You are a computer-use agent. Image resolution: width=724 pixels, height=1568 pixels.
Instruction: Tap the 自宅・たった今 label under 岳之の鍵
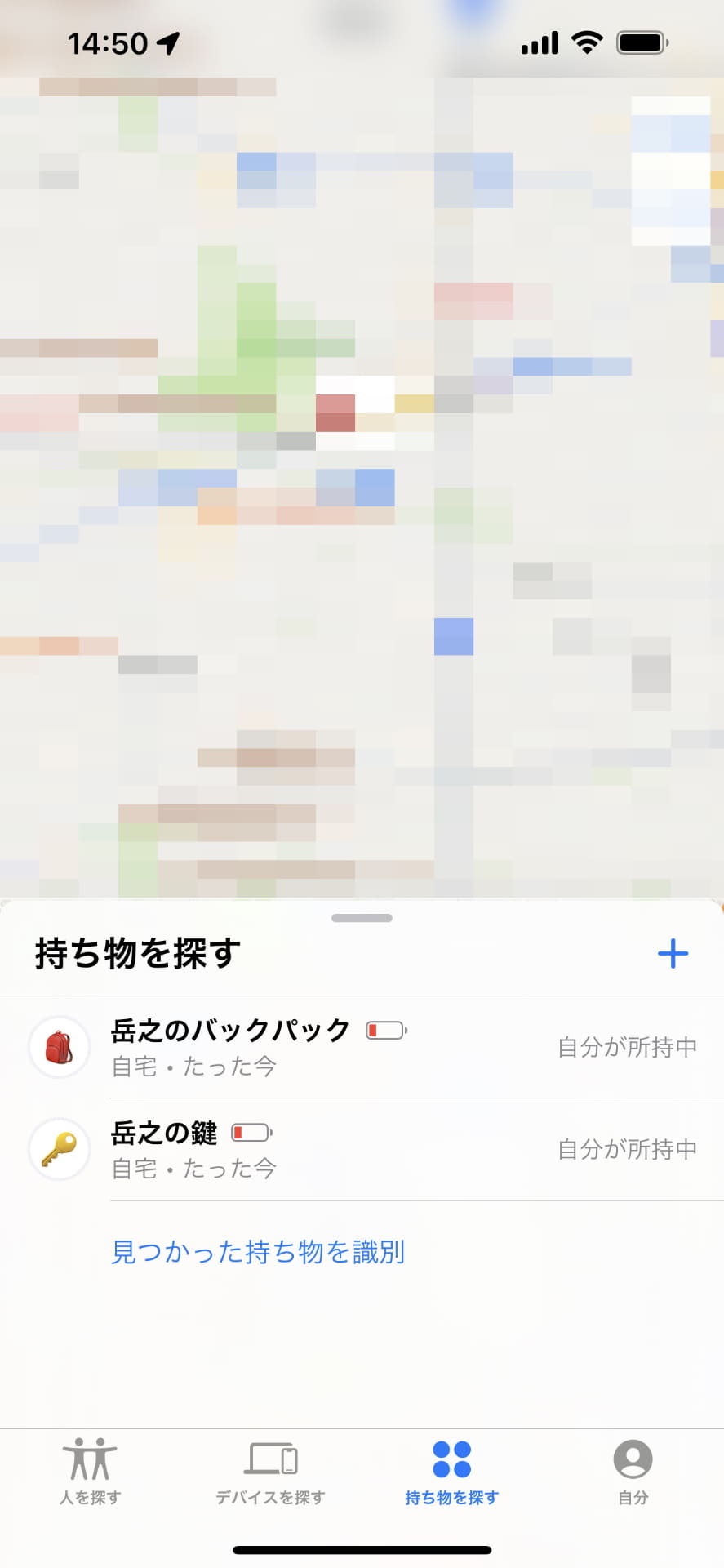coord(194,1169)
